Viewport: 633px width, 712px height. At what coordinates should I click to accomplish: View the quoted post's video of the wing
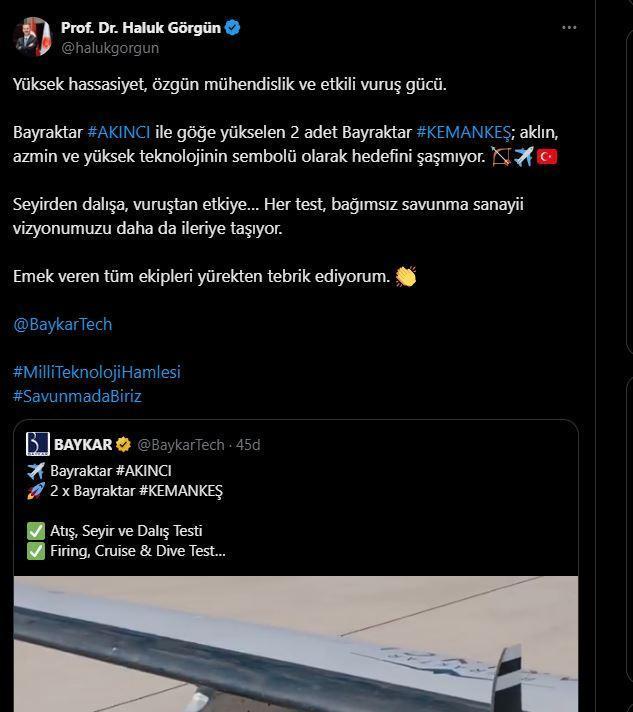(x=295, y=644)
